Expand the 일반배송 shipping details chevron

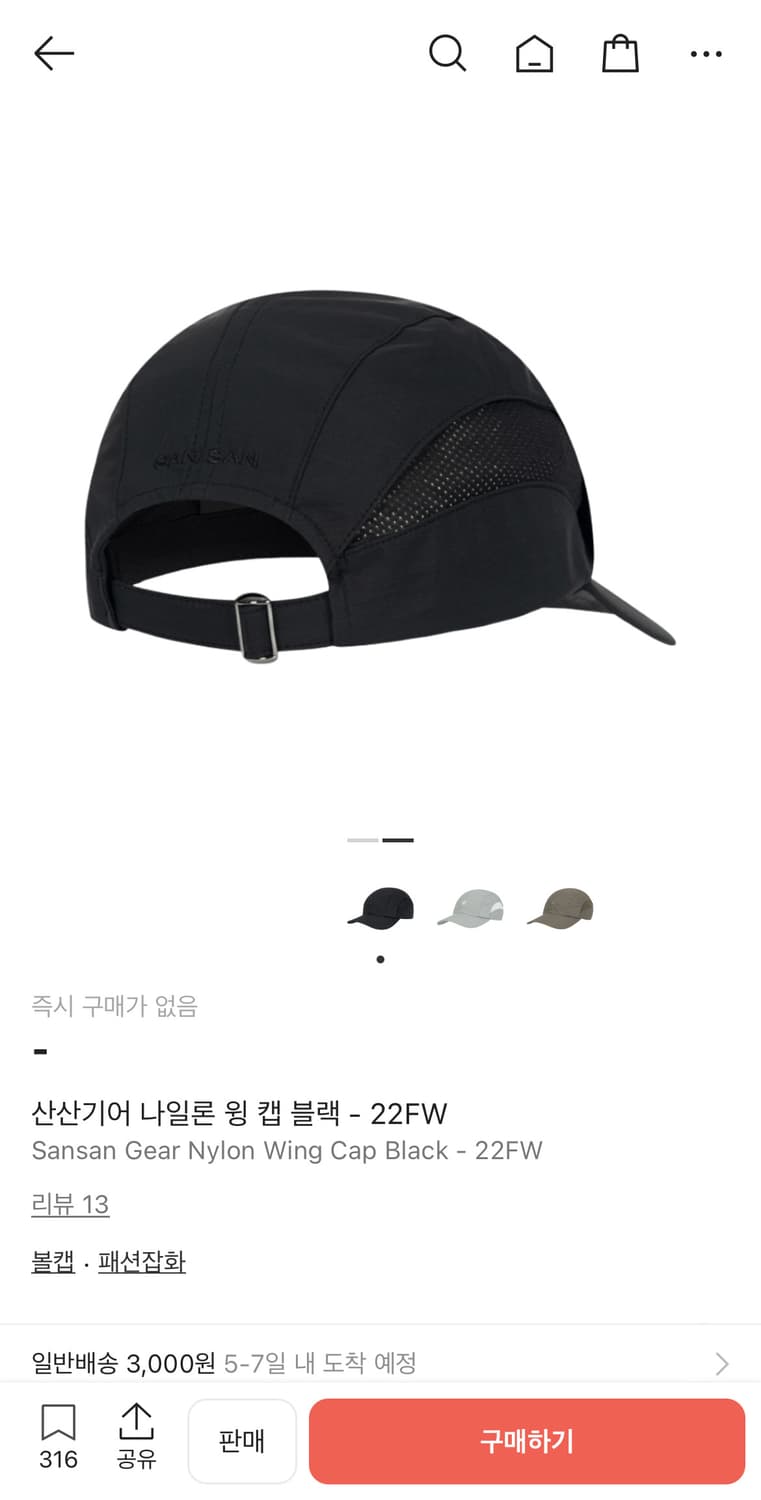pyautogui.click(x=719, y=1362)
